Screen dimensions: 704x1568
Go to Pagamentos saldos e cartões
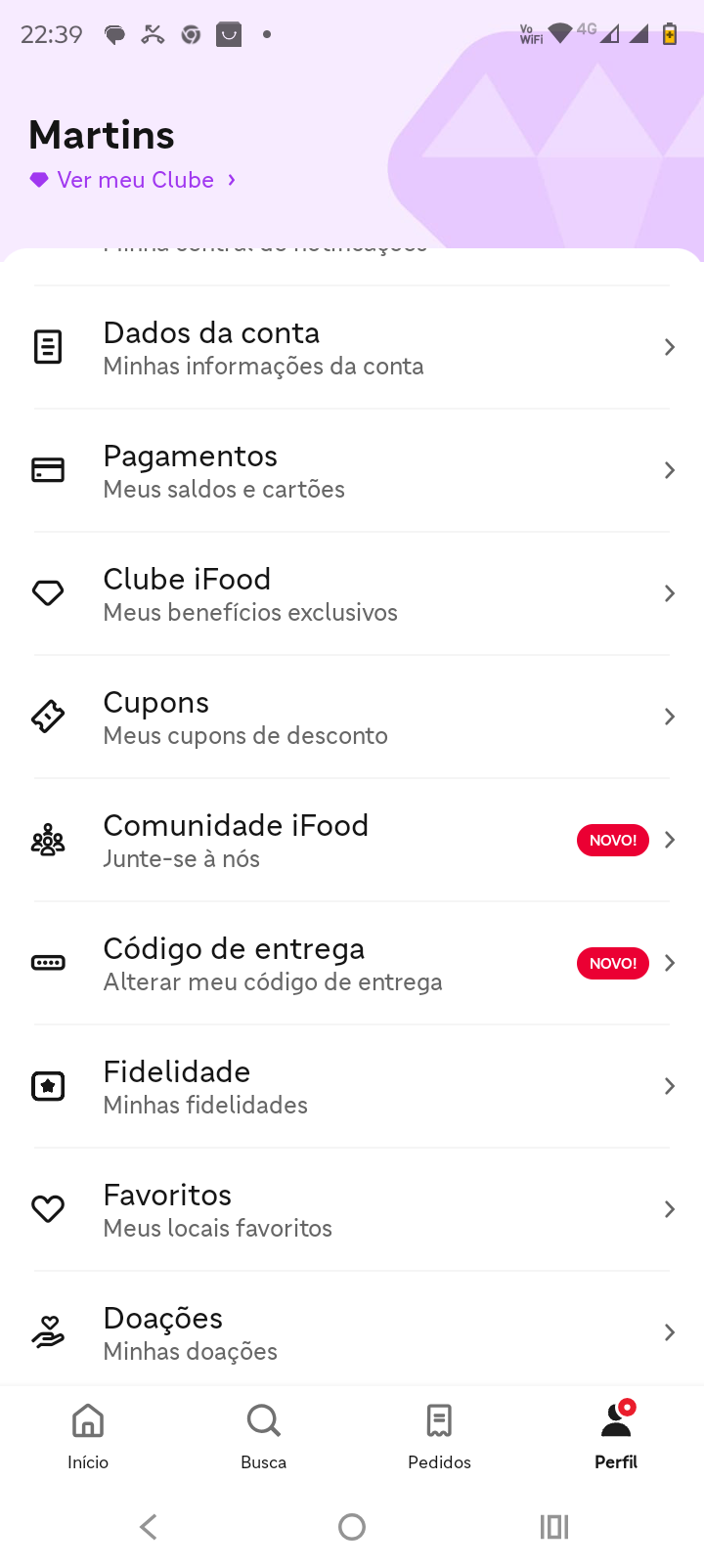click(x=352, y=471)
